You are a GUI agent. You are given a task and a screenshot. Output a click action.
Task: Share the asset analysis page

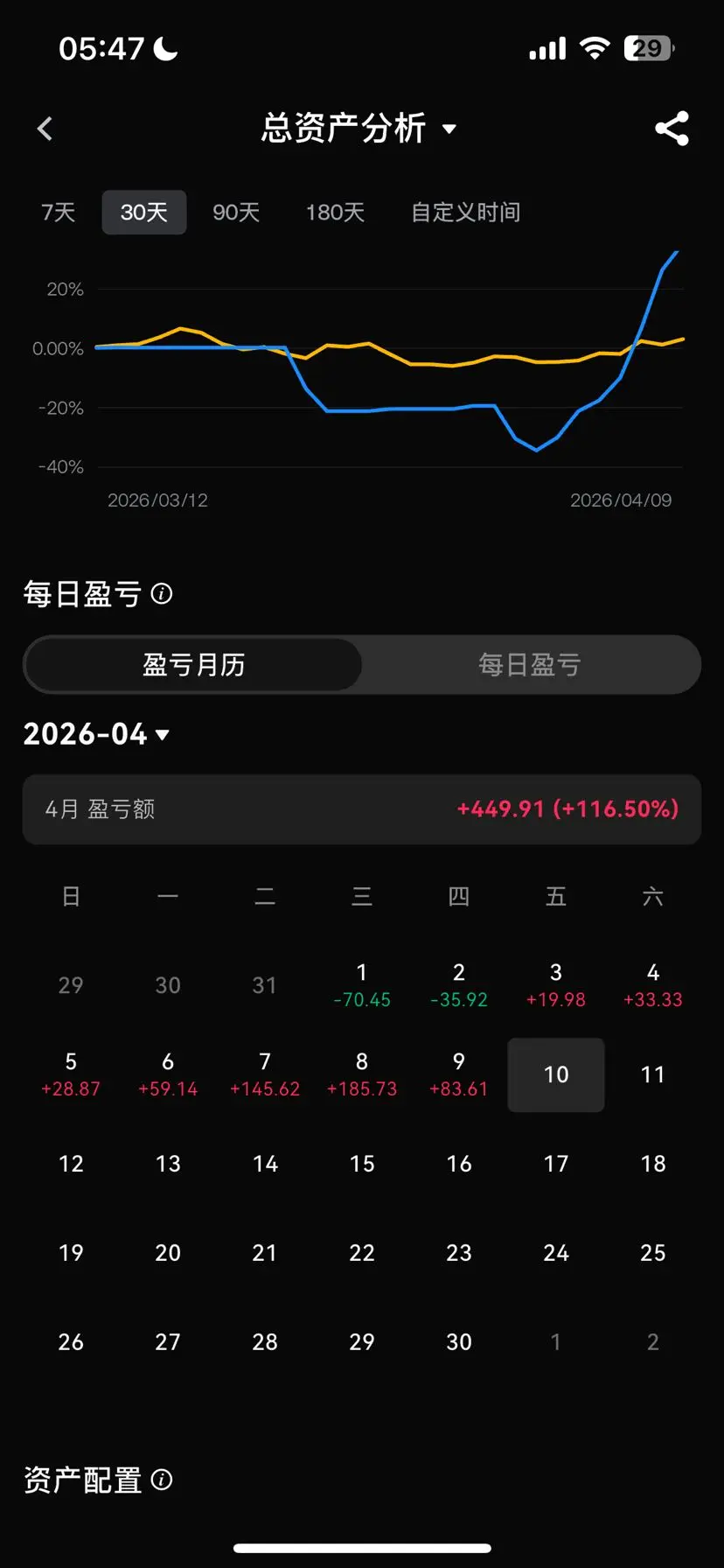(672, 129)
